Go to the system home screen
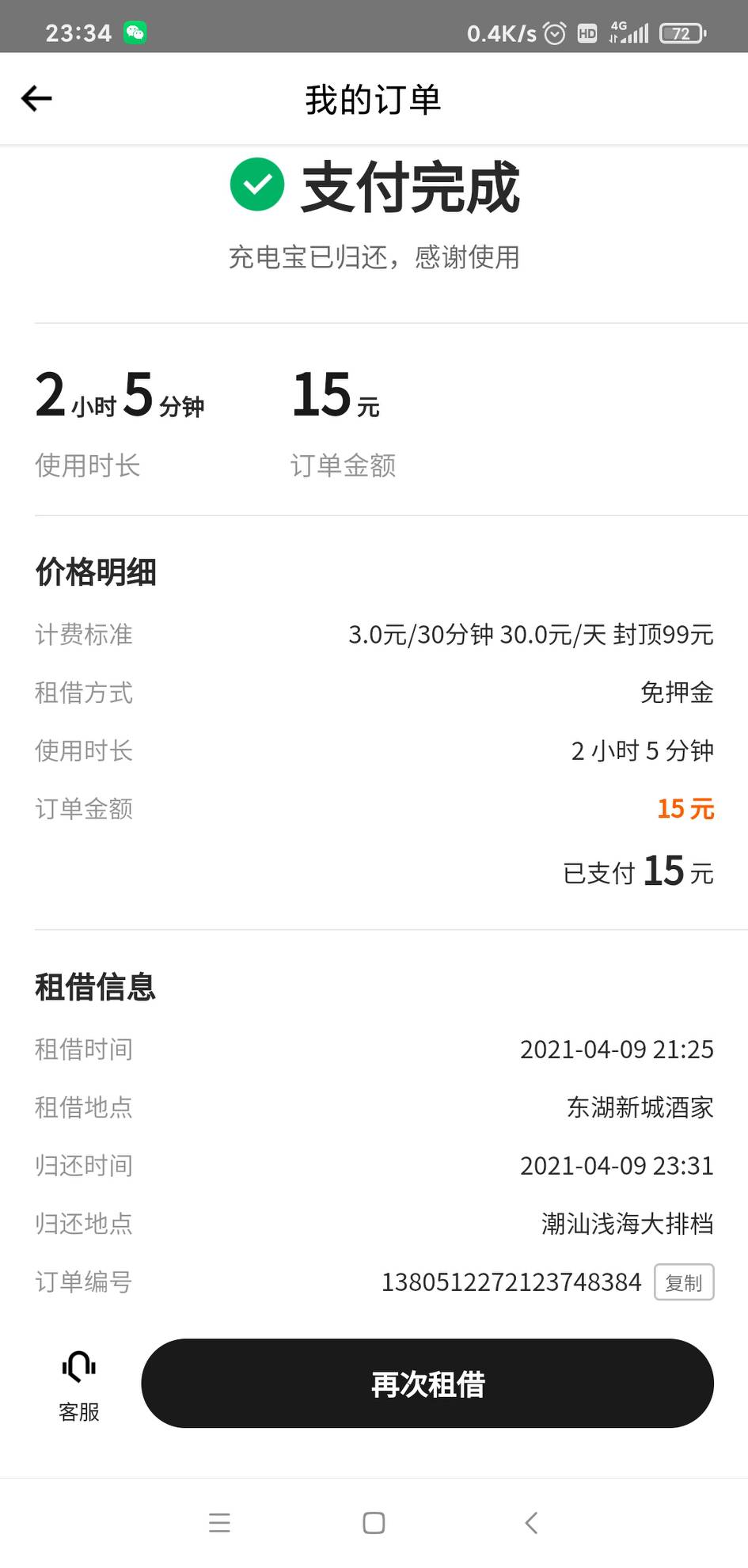Viewport: 748px width, 1568px height. (374, 1523)
